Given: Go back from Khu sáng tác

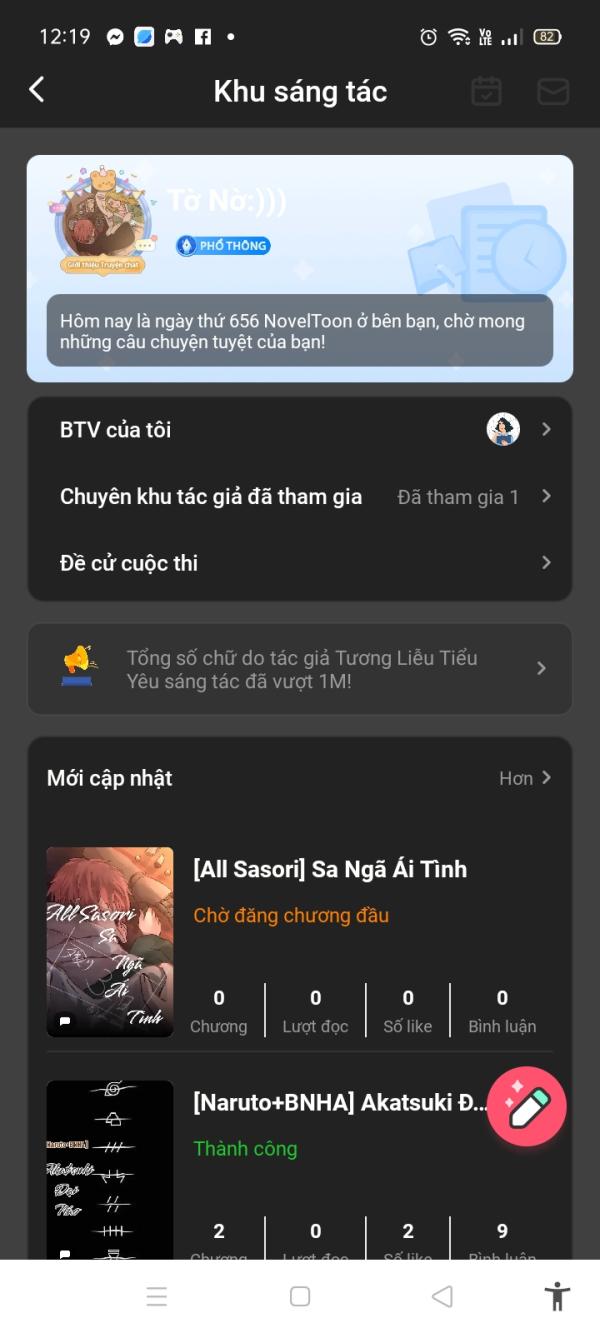Looking at the screenshot, I should point(37,90).
